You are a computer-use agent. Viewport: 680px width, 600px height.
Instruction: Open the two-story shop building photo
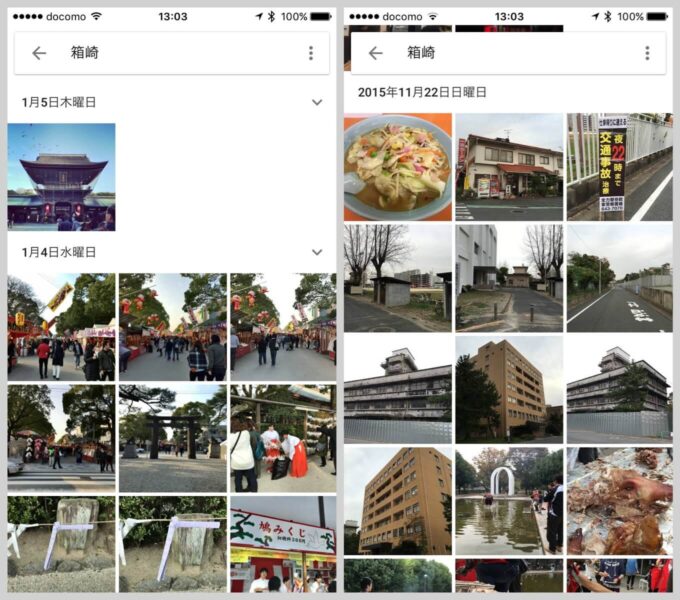[x=509, y=166]
